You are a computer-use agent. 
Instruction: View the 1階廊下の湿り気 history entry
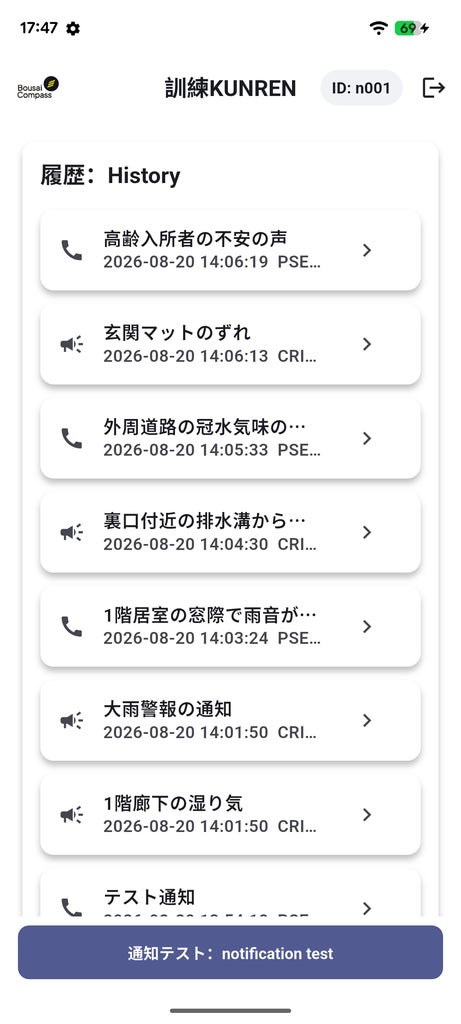tap(230, 814)
